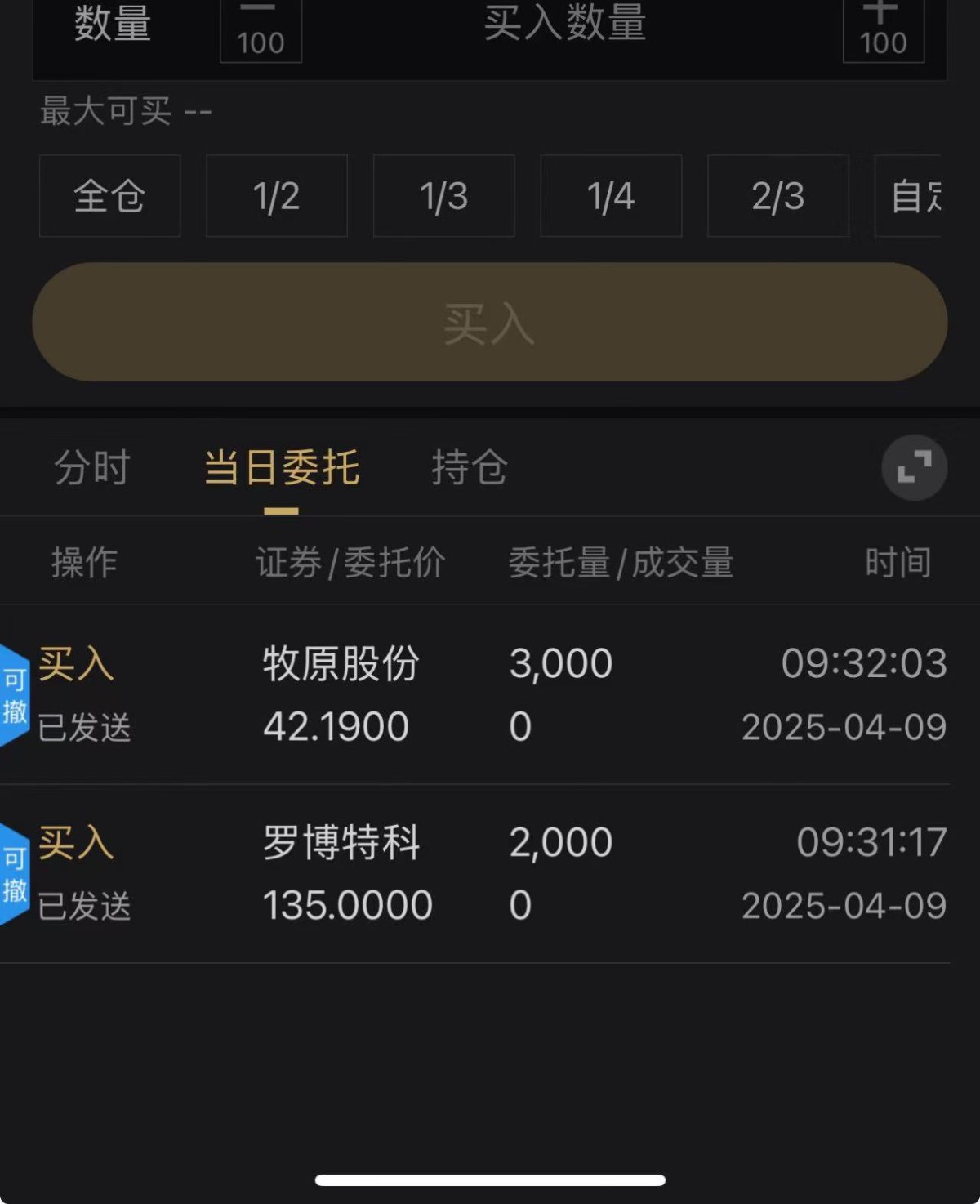Screen dimensions: 980x1204
Task: Pick the 1/3 position chip
Action: coord(443,196)
